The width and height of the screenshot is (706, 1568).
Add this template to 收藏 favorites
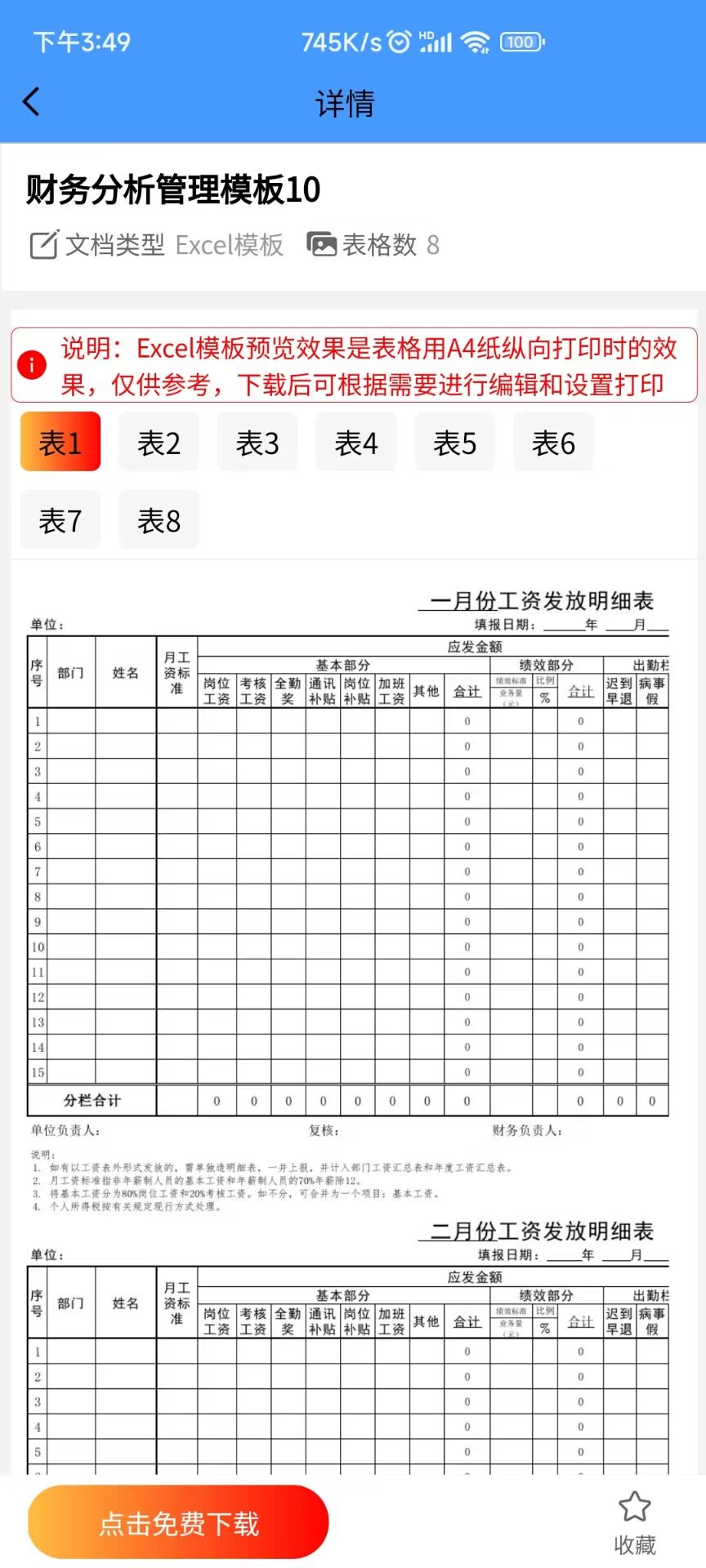(635, 1523)
